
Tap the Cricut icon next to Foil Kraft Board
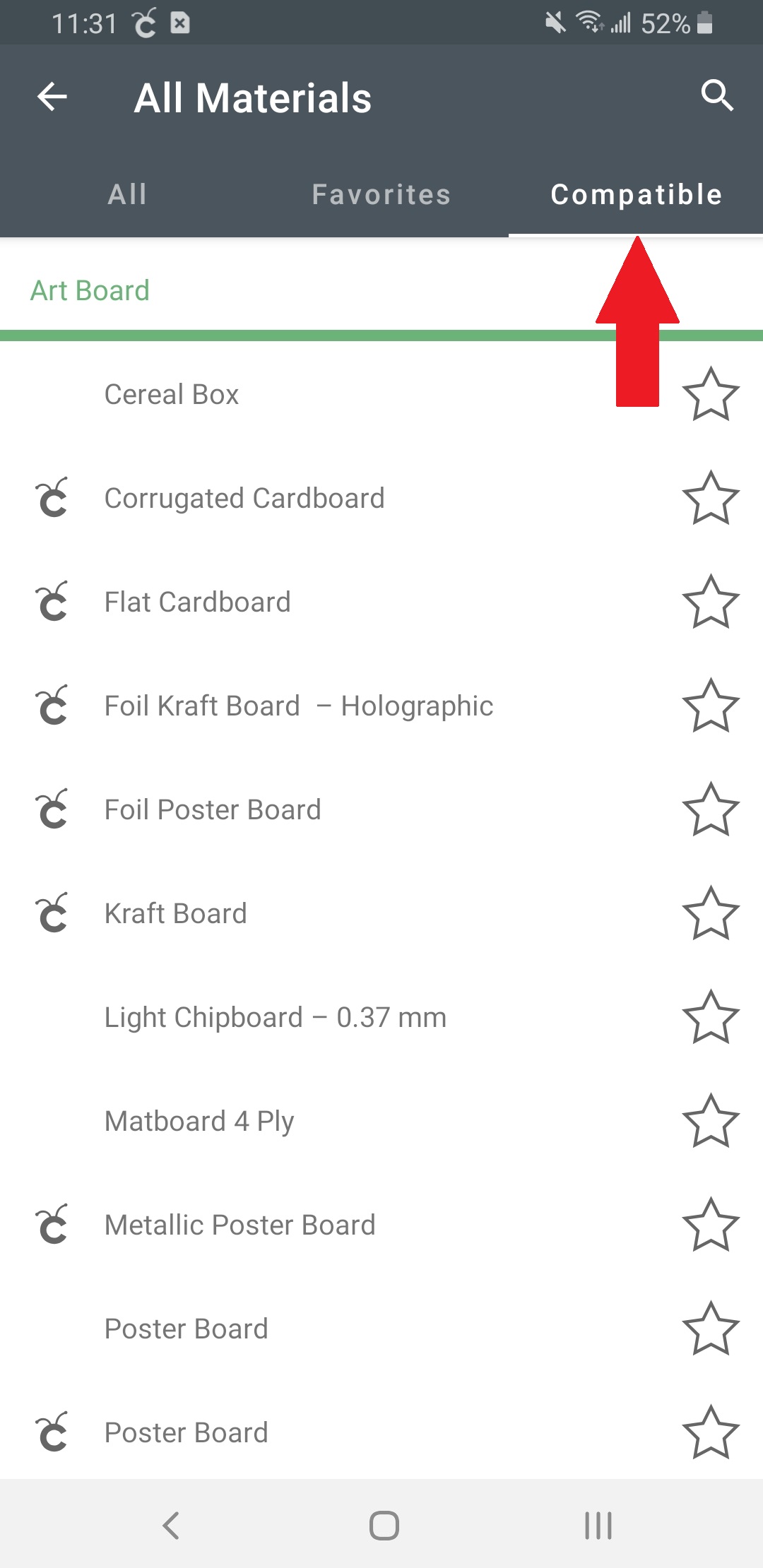[53, 705]
